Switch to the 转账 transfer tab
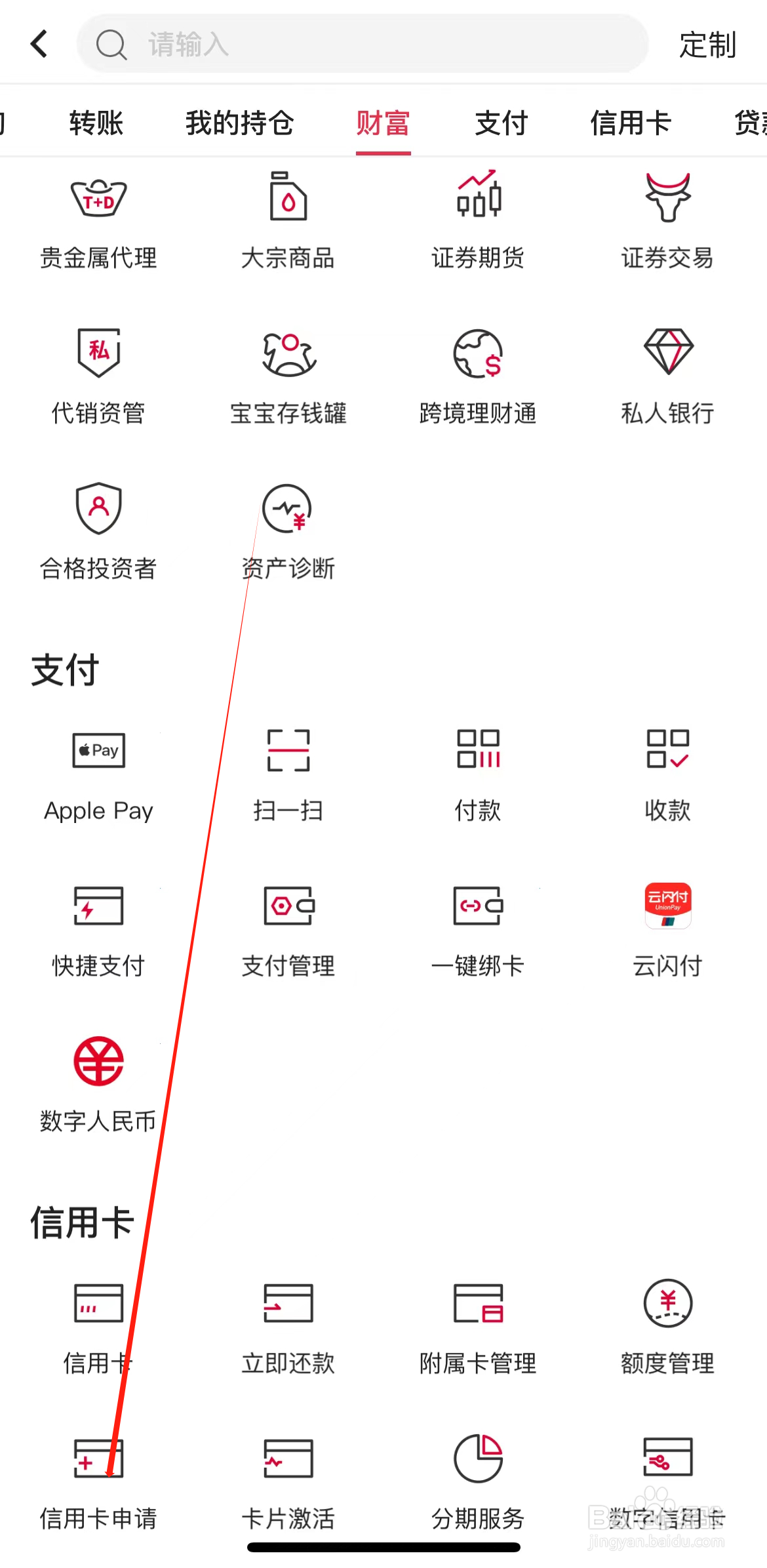The height and width of the screenshot is (1568, 767). tap(96, 123)
